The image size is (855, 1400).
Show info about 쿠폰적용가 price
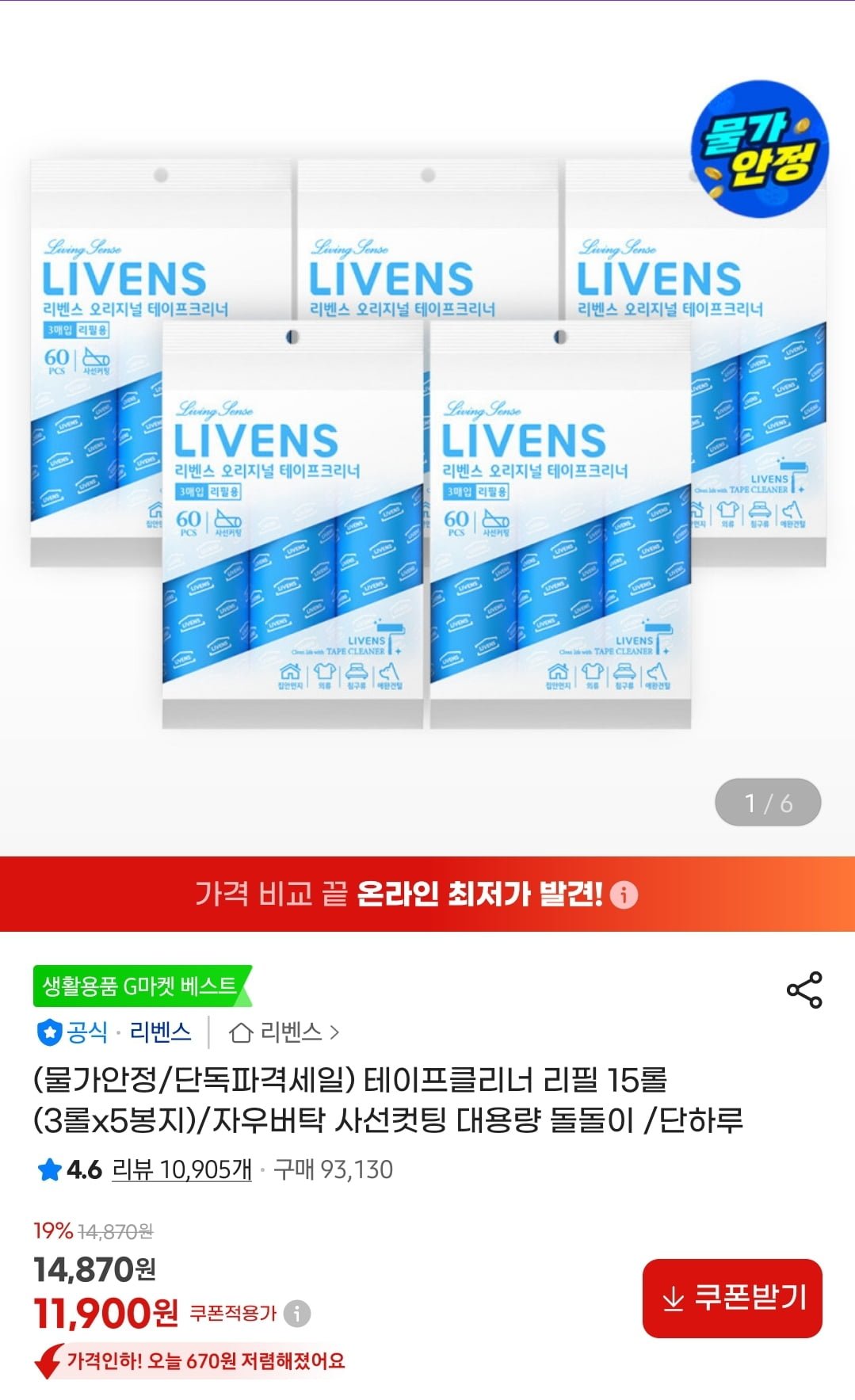click(x=297, y=1313)
